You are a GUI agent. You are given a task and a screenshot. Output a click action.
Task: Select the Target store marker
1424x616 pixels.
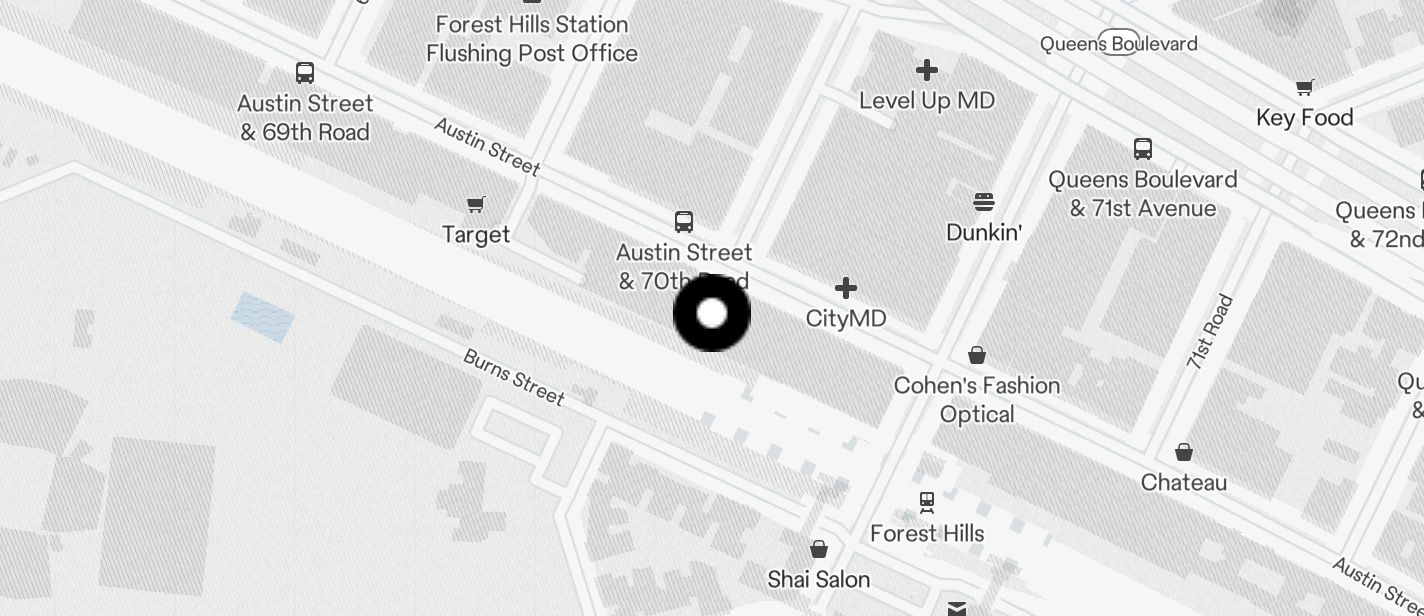[477, 205]
